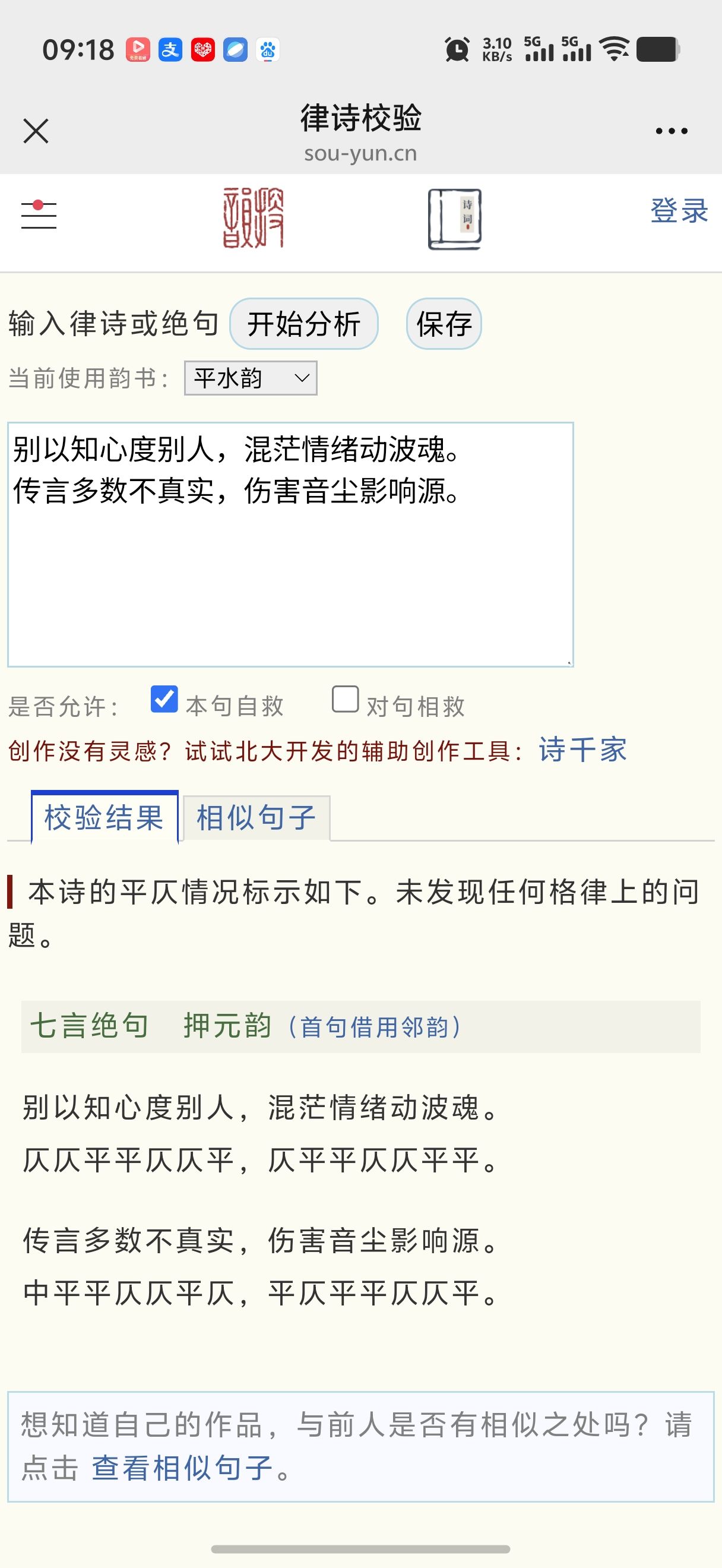The height and width of the screenshot is (1568, 722).
Task: Open the three-dot overflow menu
Action: (x=672, y=131)
